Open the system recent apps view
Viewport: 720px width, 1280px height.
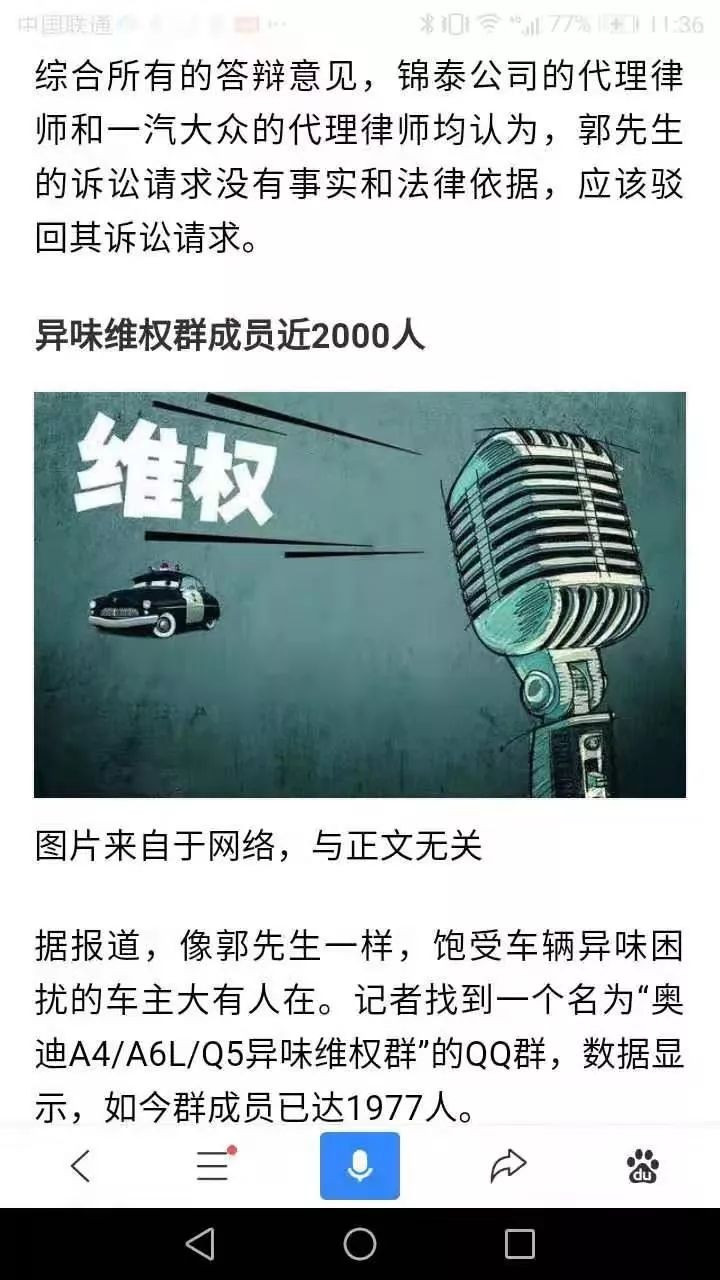[x=519, y=1244]
